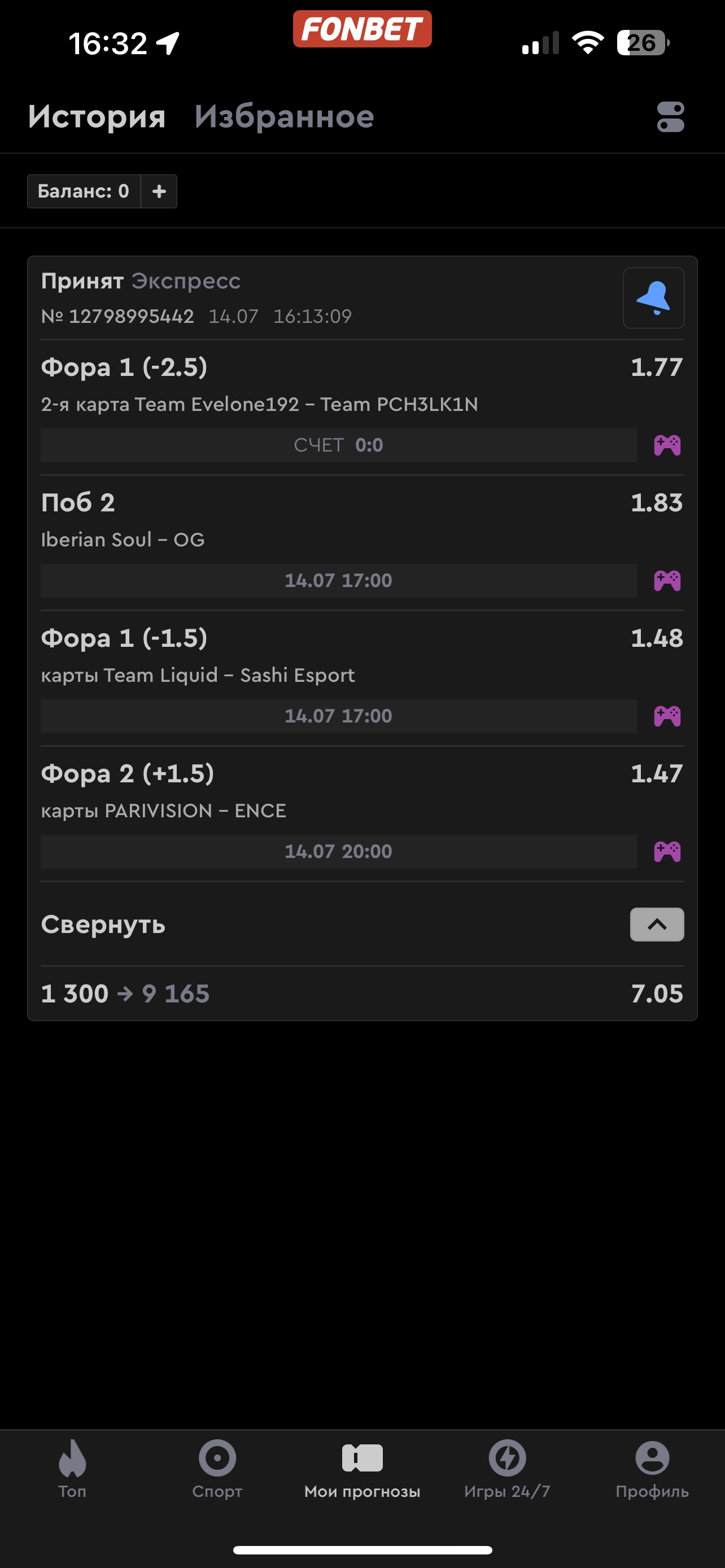This screenshot has height=1568, width=725.
Task: Tap the bell icon on the express bet
Action: (653, 298)
